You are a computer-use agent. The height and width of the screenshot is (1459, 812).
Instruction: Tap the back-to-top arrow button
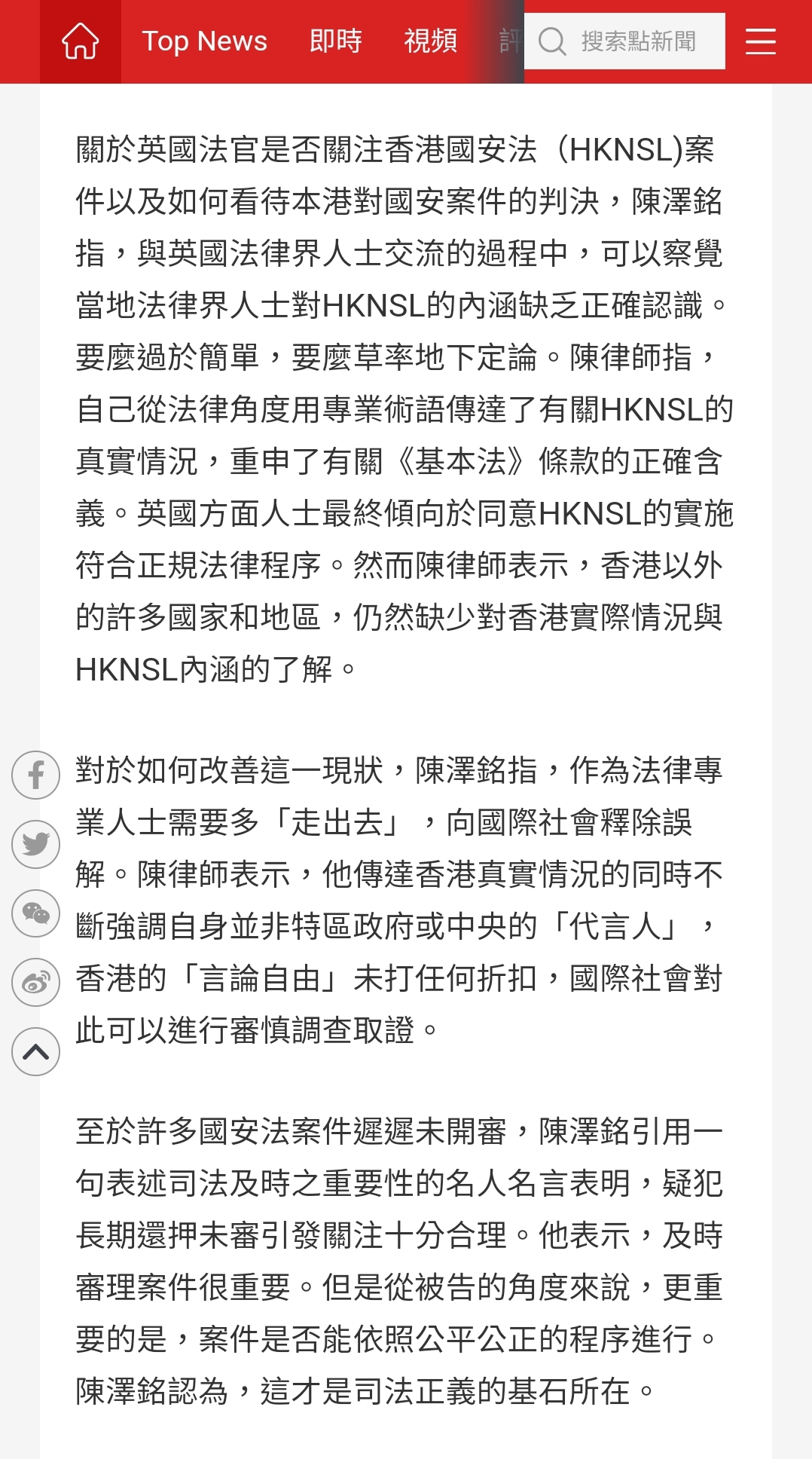[x=35, y=1051]
